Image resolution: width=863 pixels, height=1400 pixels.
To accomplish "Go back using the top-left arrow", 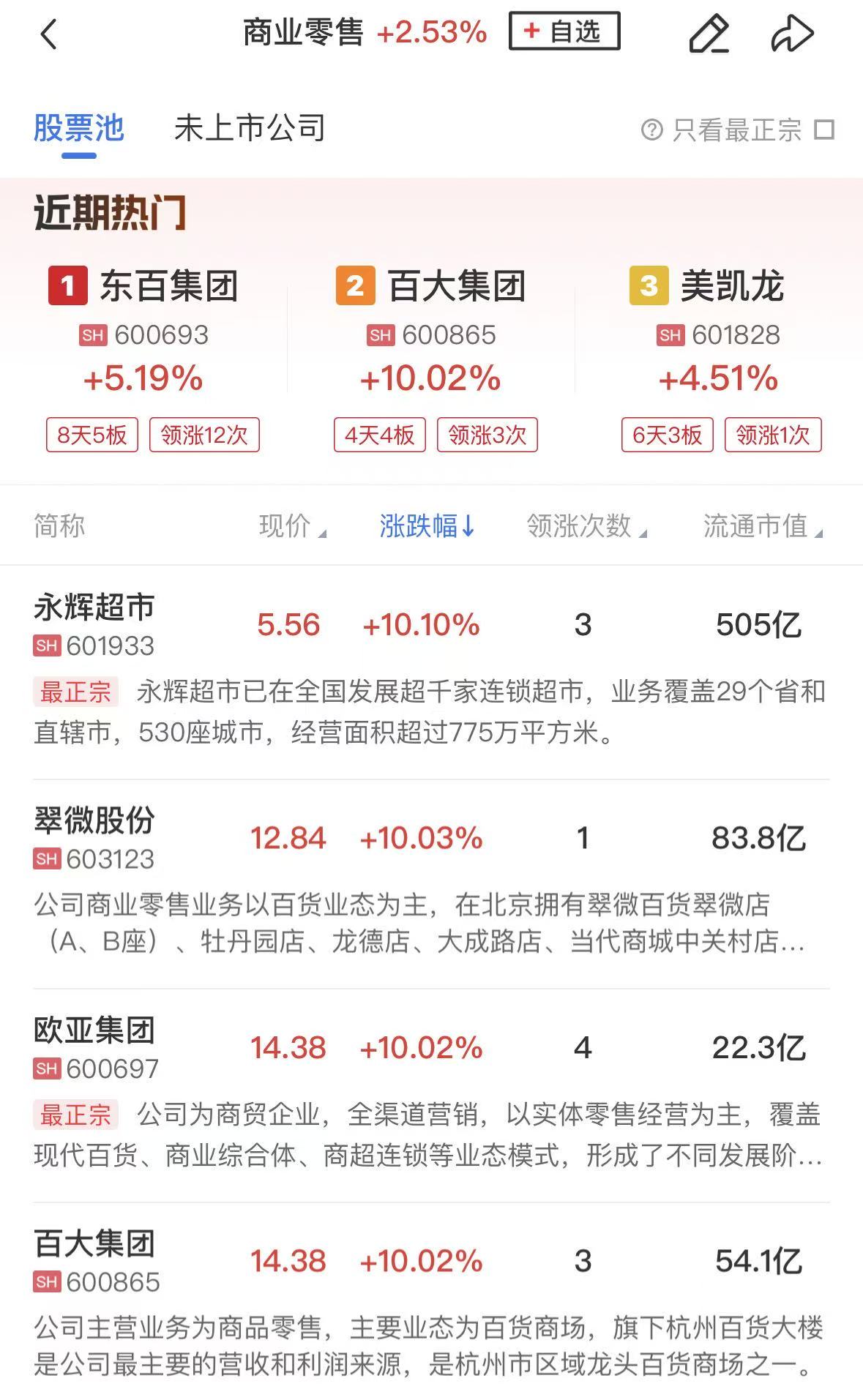I will pos(49,34).
